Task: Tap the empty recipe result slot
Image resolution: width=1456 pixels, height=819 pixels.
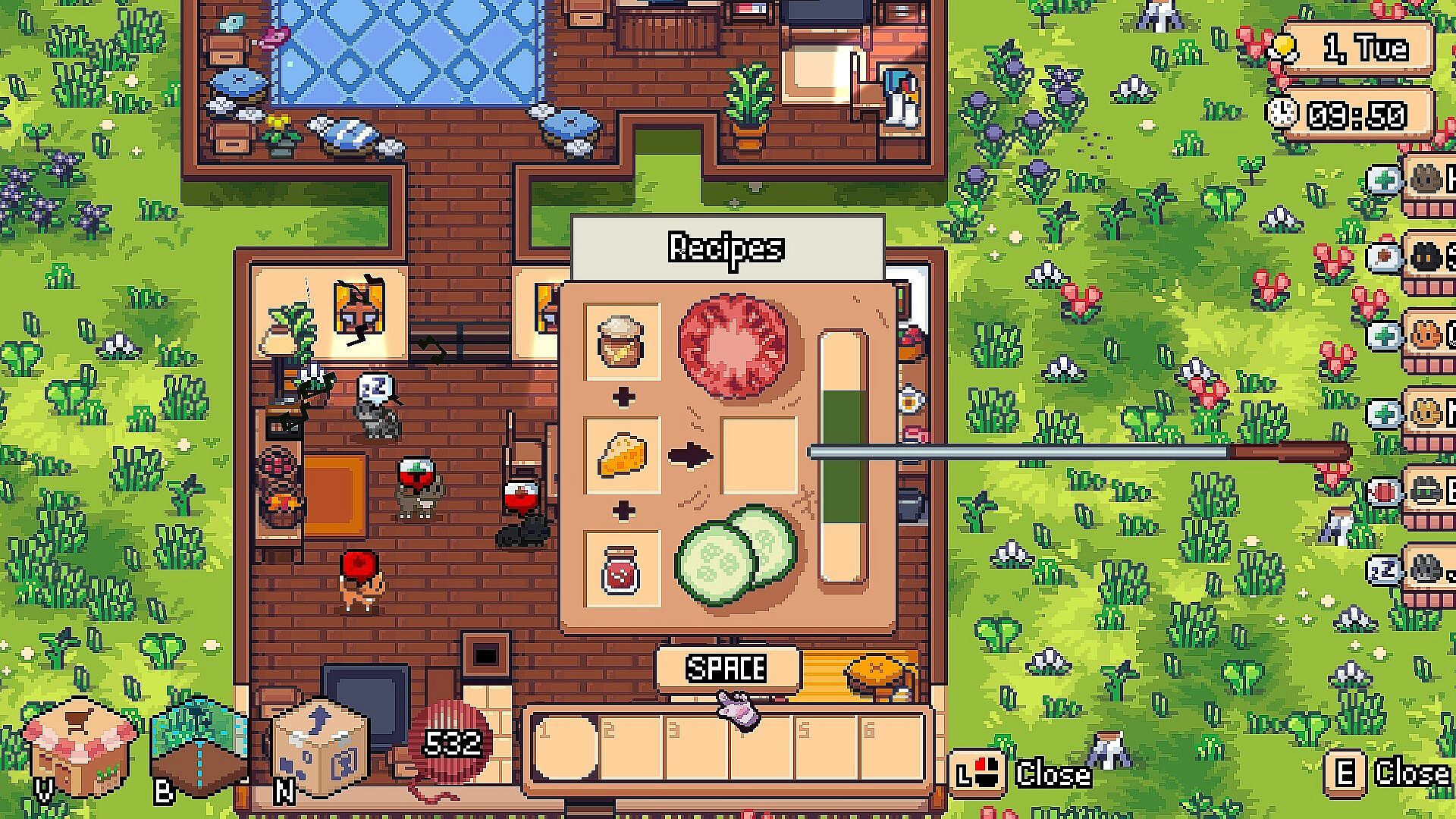Action: [x=759, y=456]
